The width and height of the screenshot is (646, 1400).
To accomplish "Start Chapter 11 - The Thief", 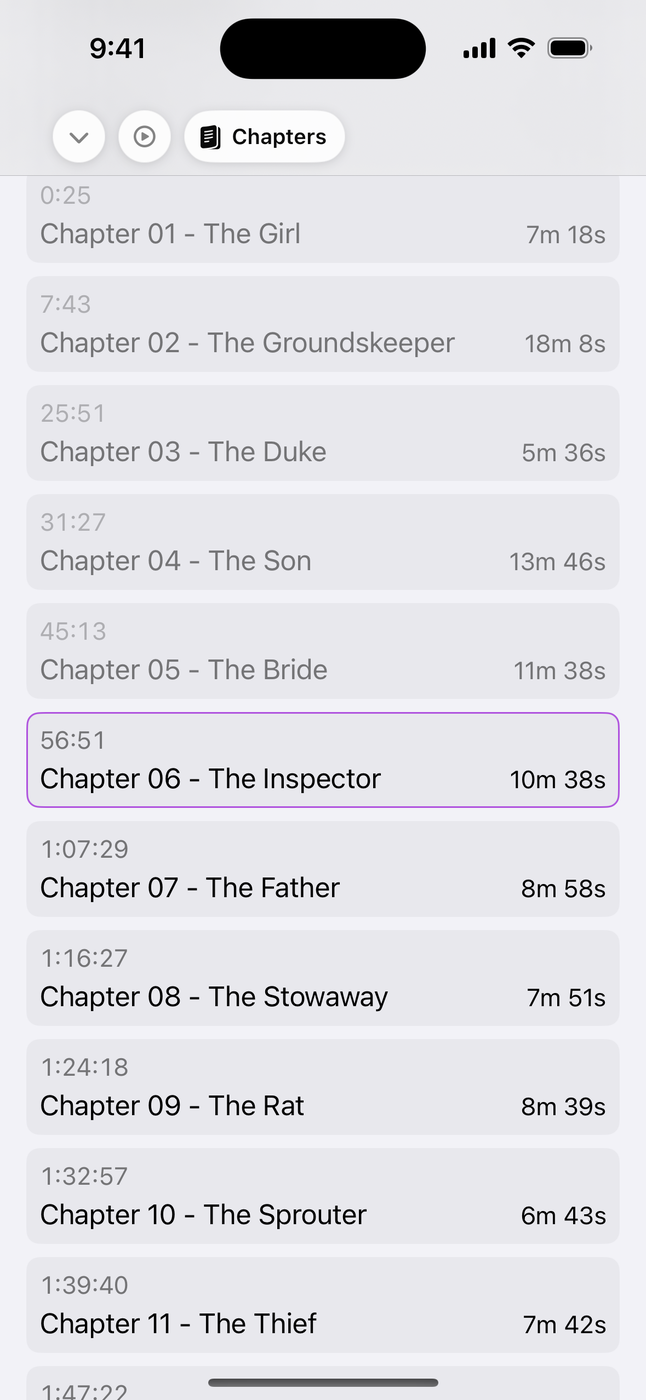I will pyautogui.click(x=322, y=1305).
